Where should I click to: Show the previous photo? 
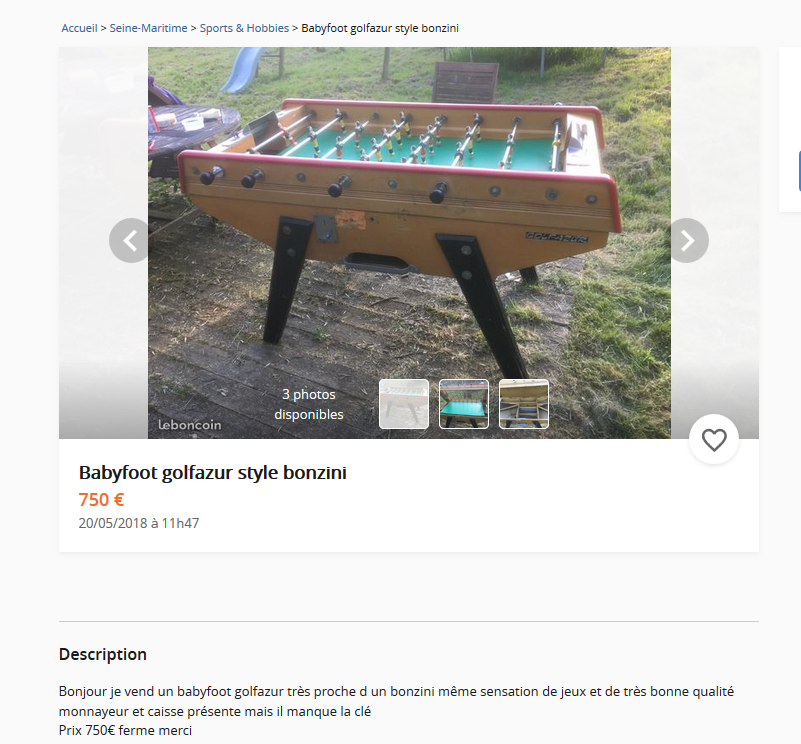tap(130, 240)
